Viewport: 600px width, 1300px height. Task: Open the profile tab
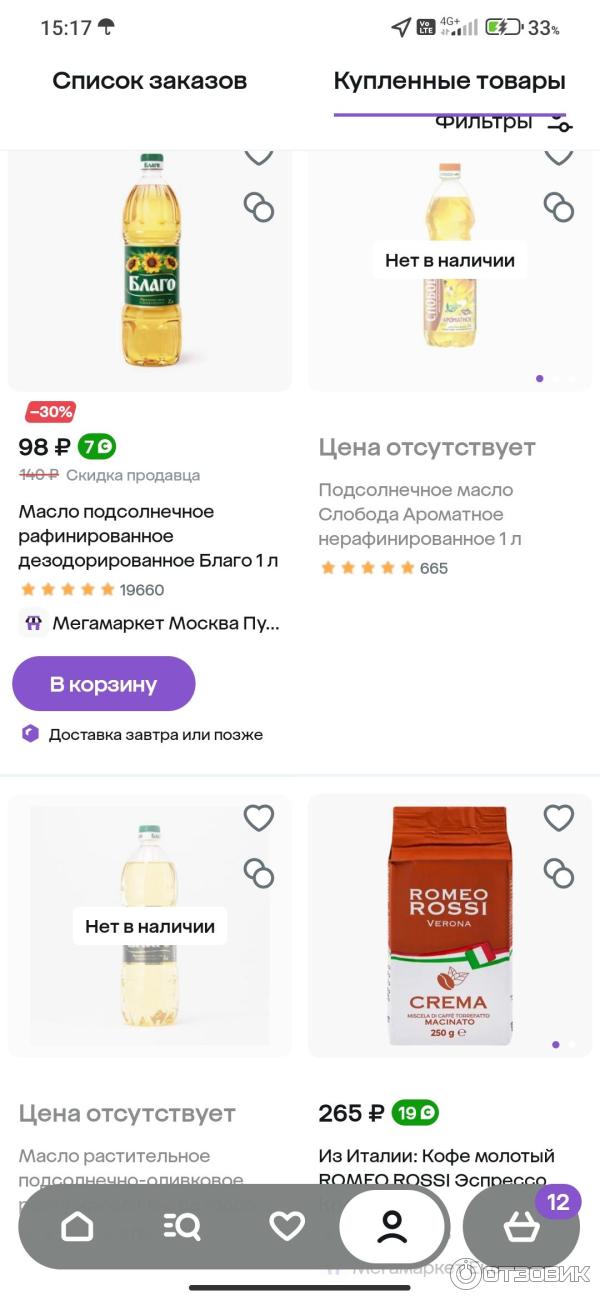pyautogui.click(x=392, y=1226)
